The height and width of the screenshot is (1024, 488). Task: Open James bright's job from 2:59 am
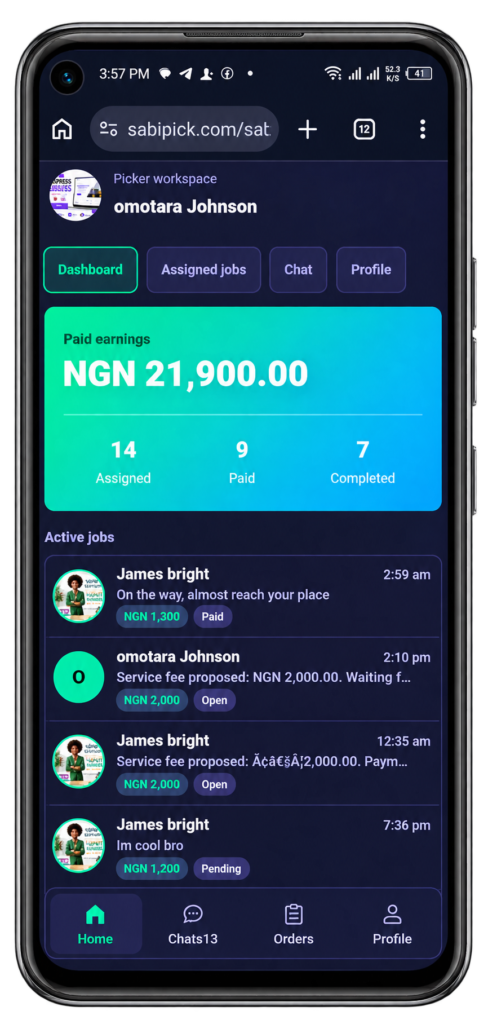pos(243,596)
